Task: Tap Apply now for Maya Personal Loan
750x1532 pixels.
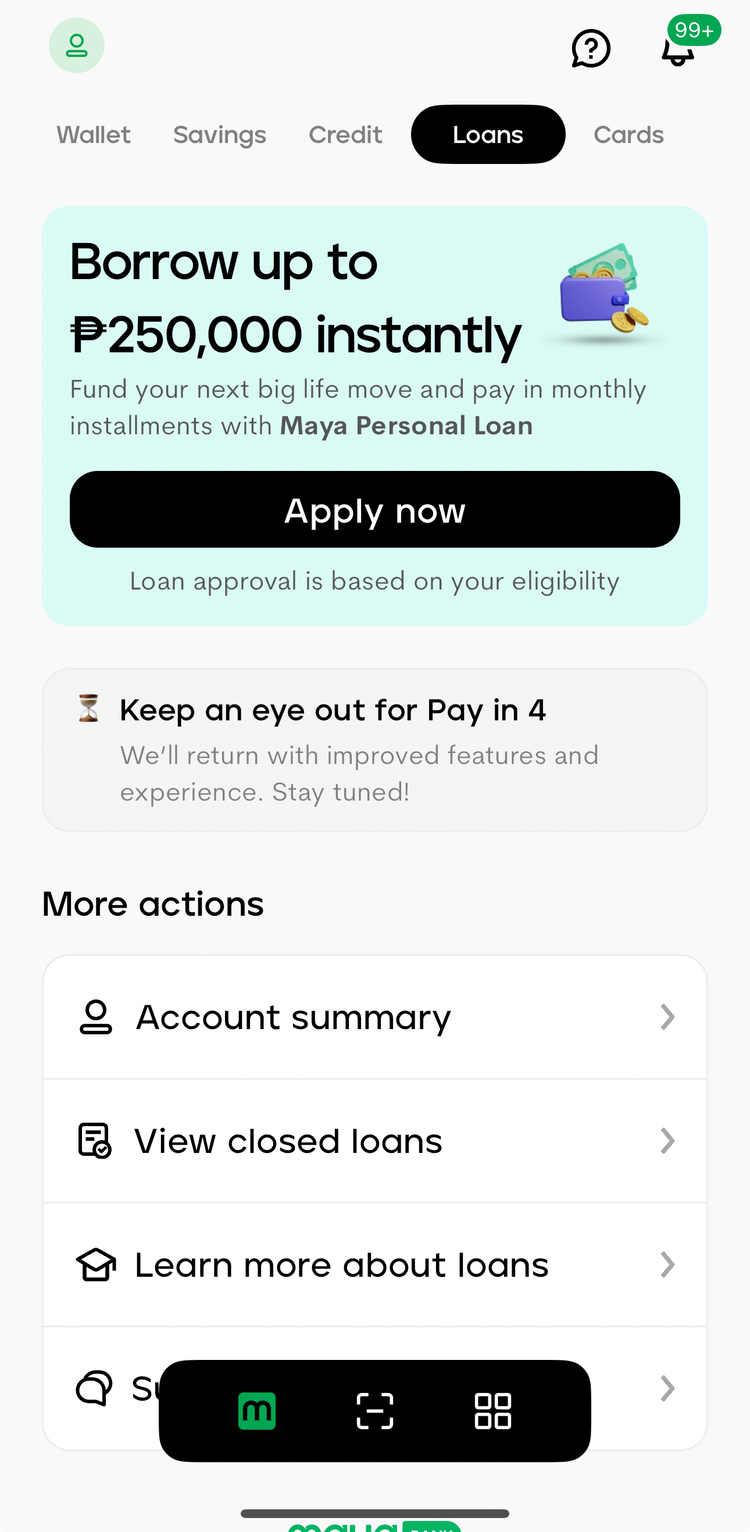Action: [375, 510]
